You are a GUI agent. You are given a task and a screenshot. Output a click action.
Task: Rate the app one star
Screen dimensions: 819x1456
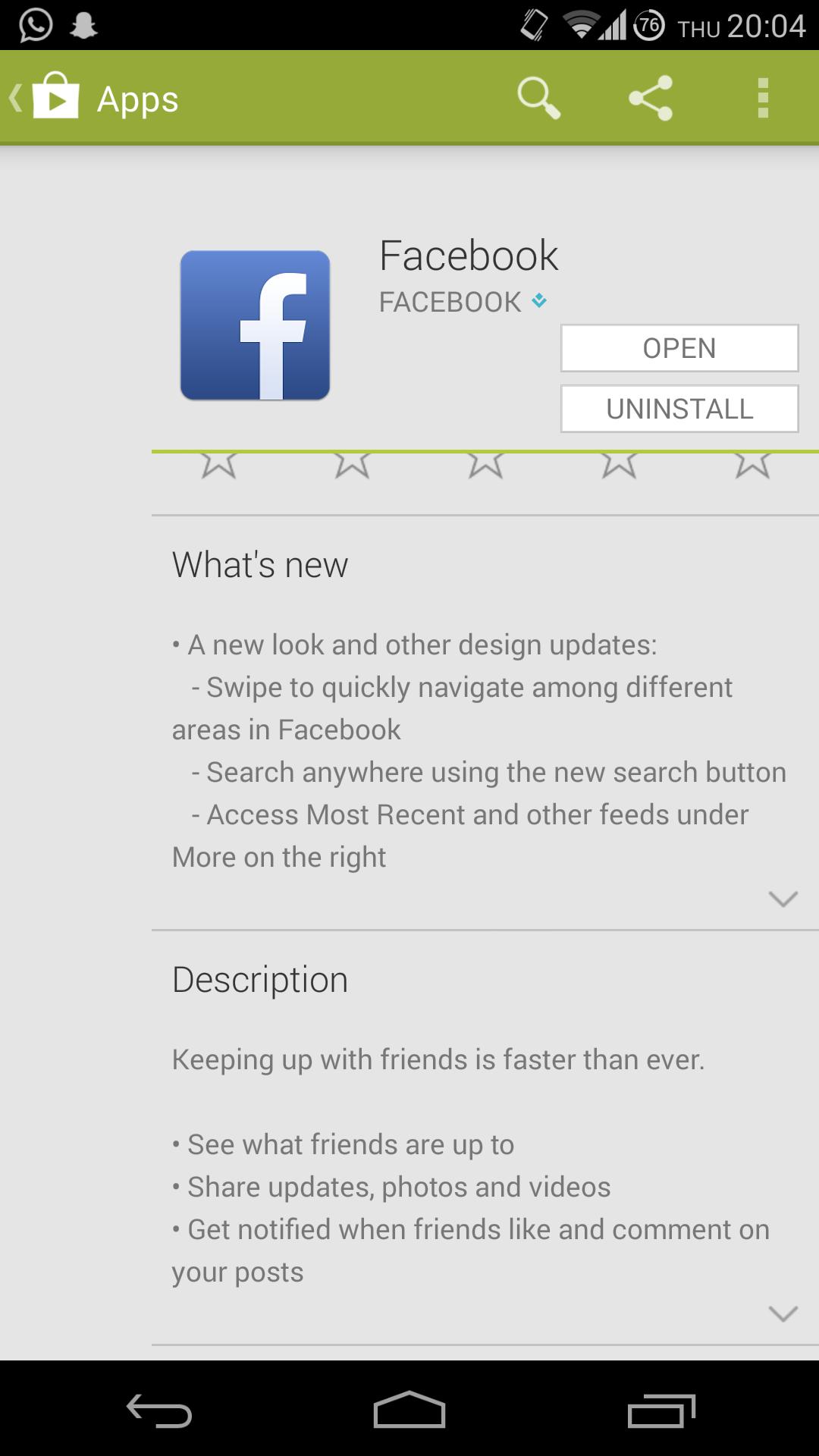[x=219, y=464]
